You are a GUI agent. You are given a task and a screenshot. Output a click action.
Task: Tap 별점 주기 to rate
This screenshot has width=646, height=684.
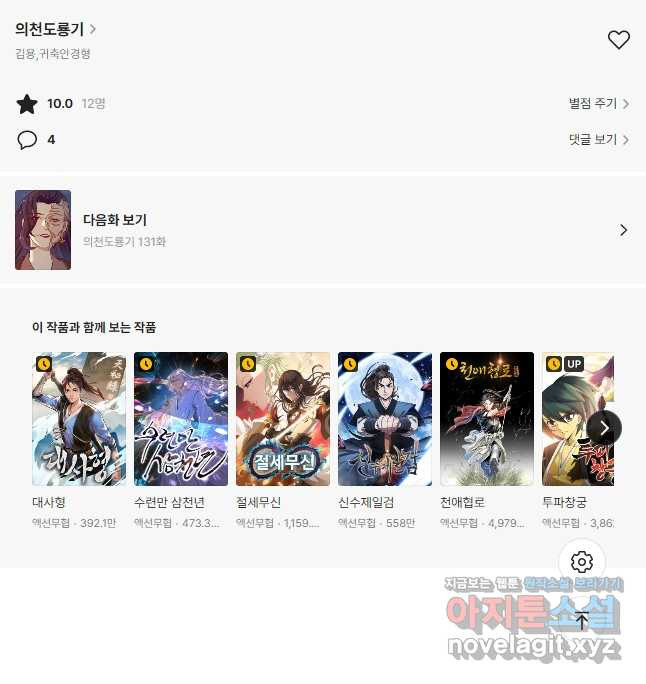598,103
